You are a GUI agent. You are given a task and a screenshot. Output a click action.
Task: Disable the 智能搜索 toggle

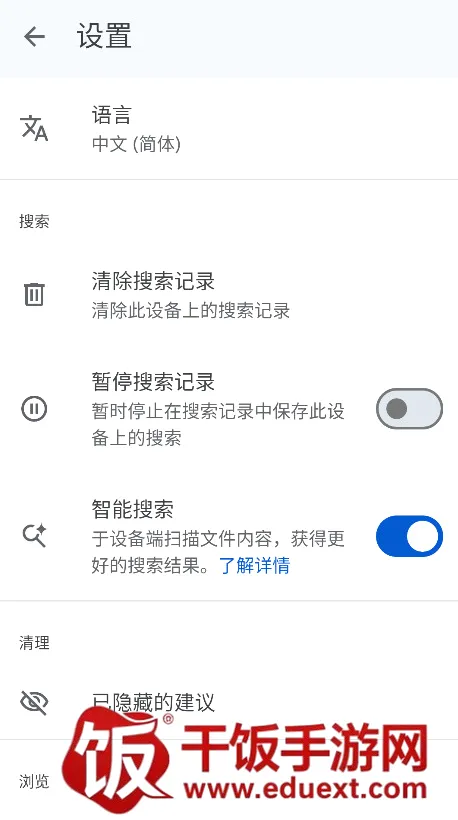click(x=409, y=536)
